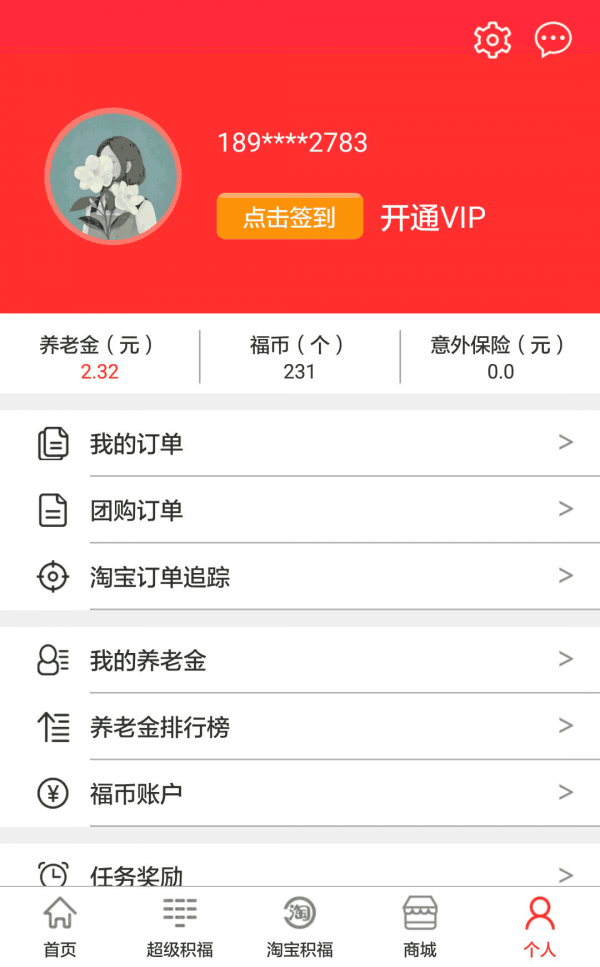Open the messages chat bubble icon

coord(553,40)
